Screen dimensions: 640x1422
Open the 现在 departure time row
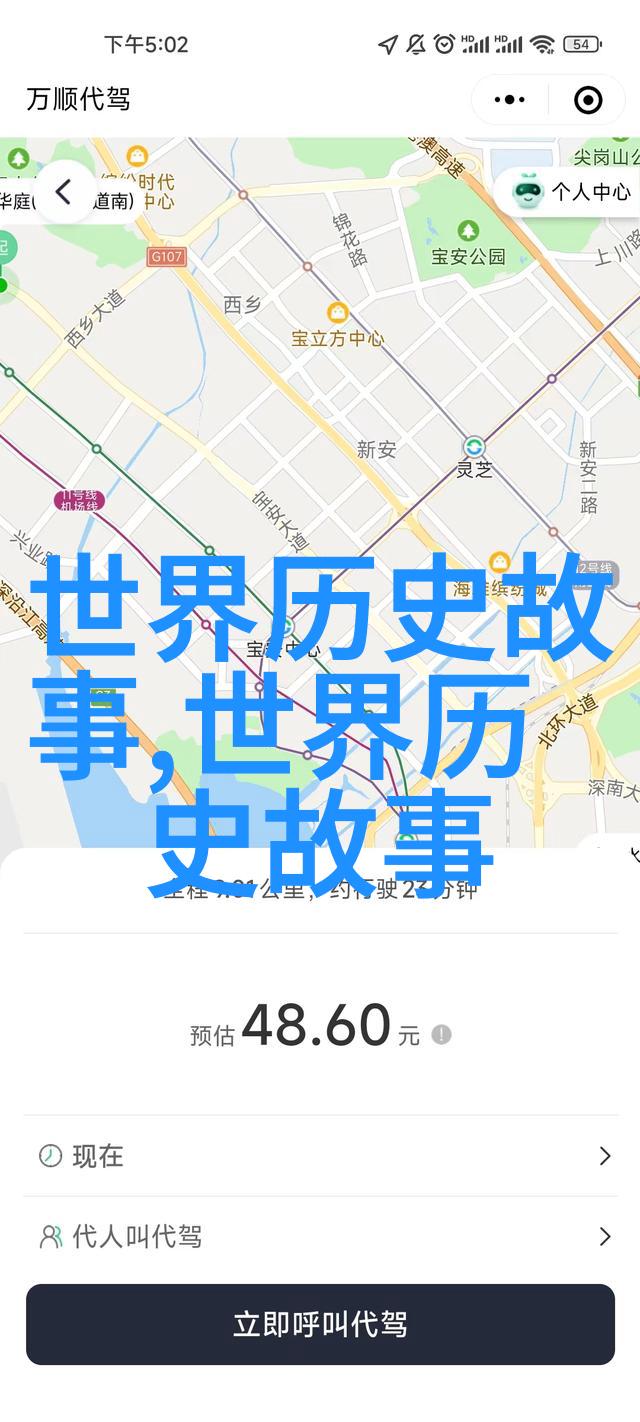coord(320,1156)
